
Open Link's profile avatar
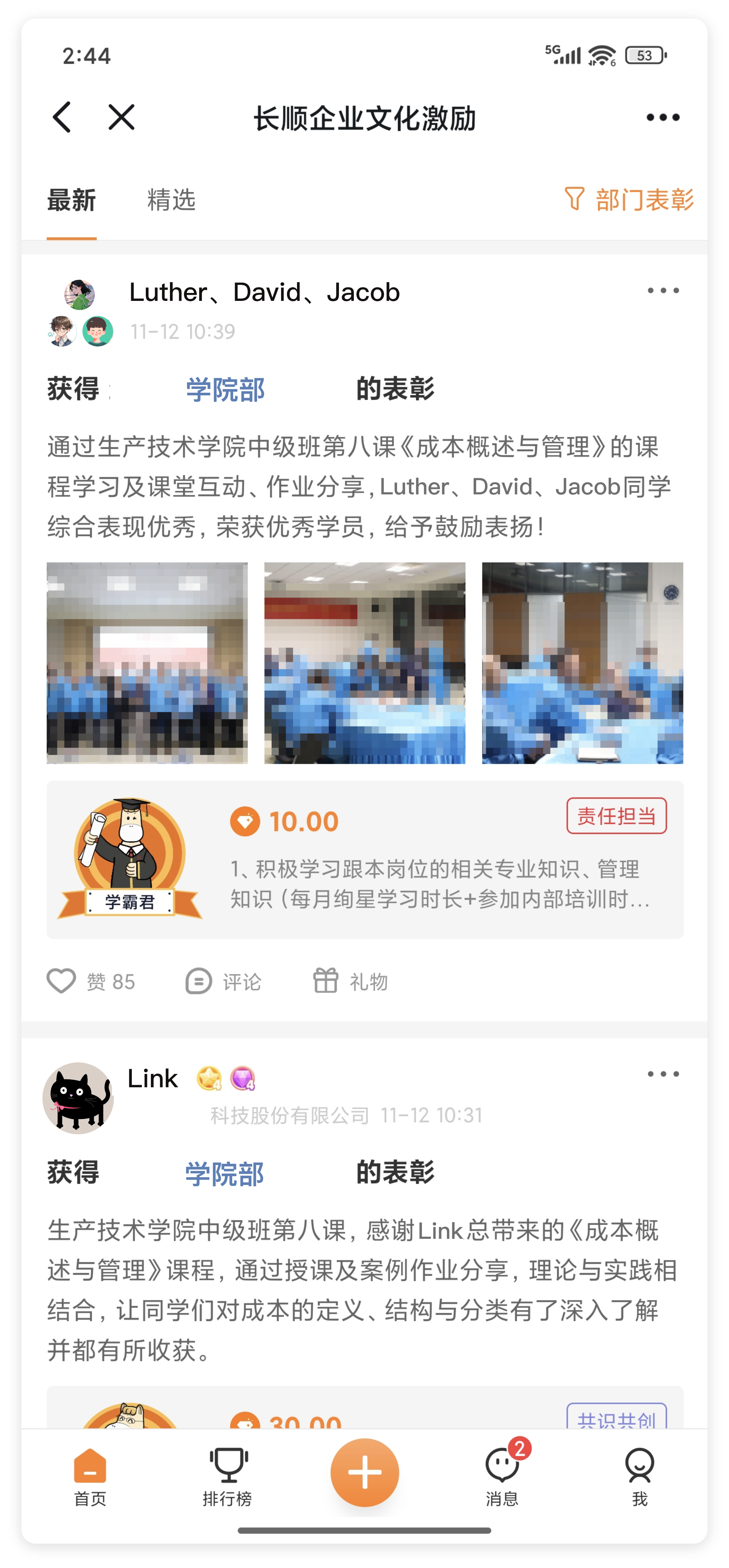[78, 1098]
